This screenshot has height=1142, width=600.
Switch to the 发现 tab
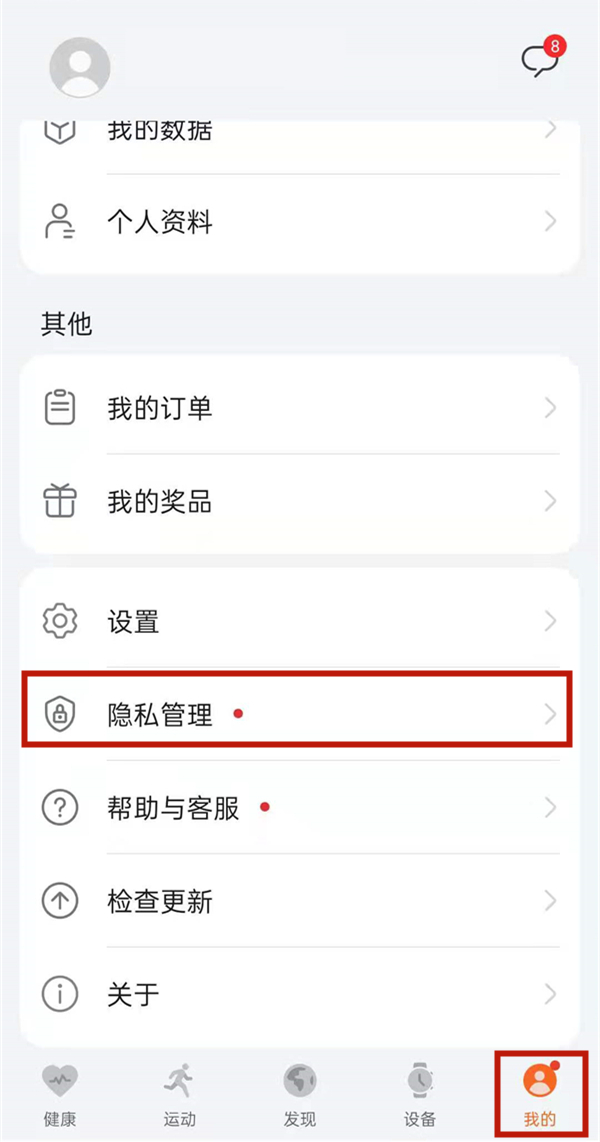click(x=300, y=1094)
